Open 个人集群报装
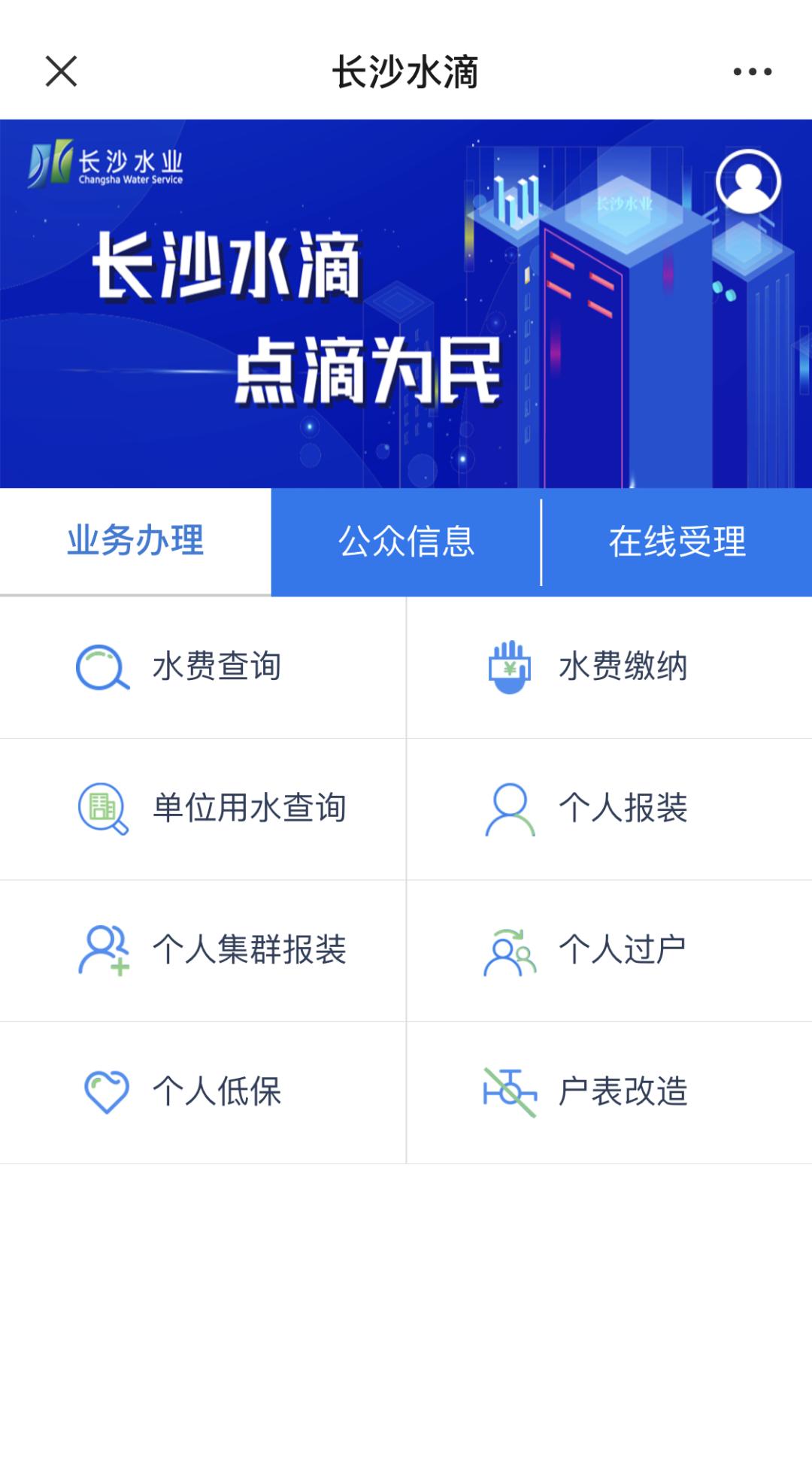This screenshot has height=1475, width=812. tap(203, 950)
